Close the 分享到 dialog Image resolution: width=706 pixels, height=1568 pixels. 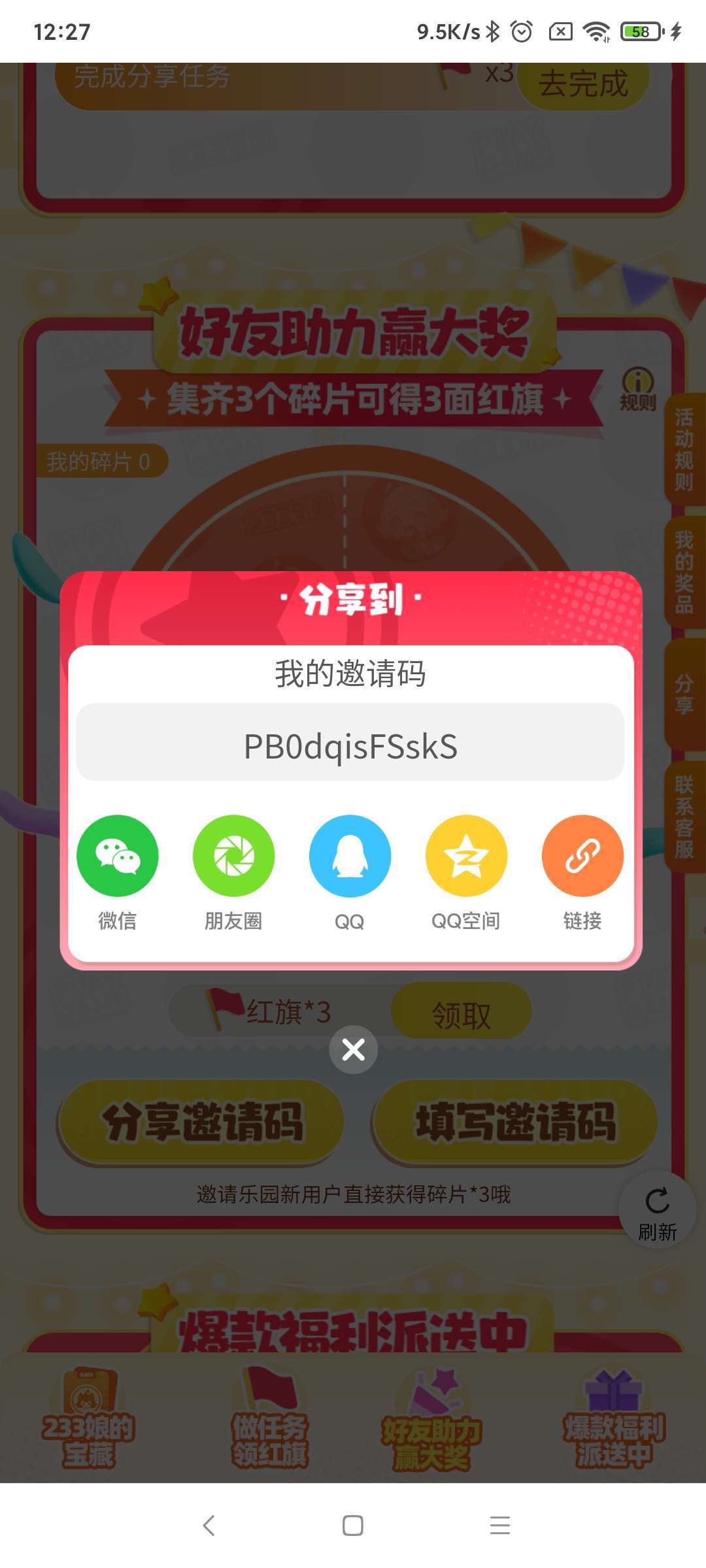pos(353,1050)
